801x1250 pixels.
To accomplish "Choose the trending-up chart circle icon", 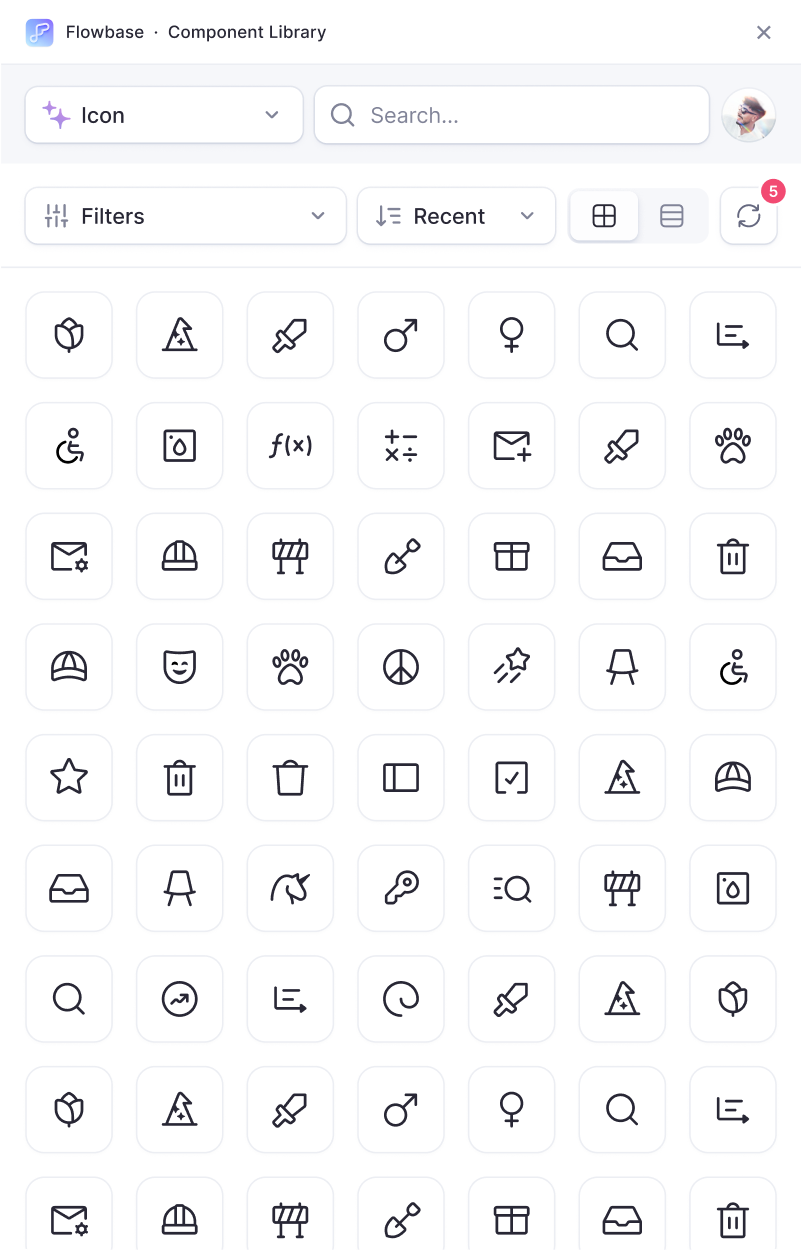I will (x=180, y=999).
